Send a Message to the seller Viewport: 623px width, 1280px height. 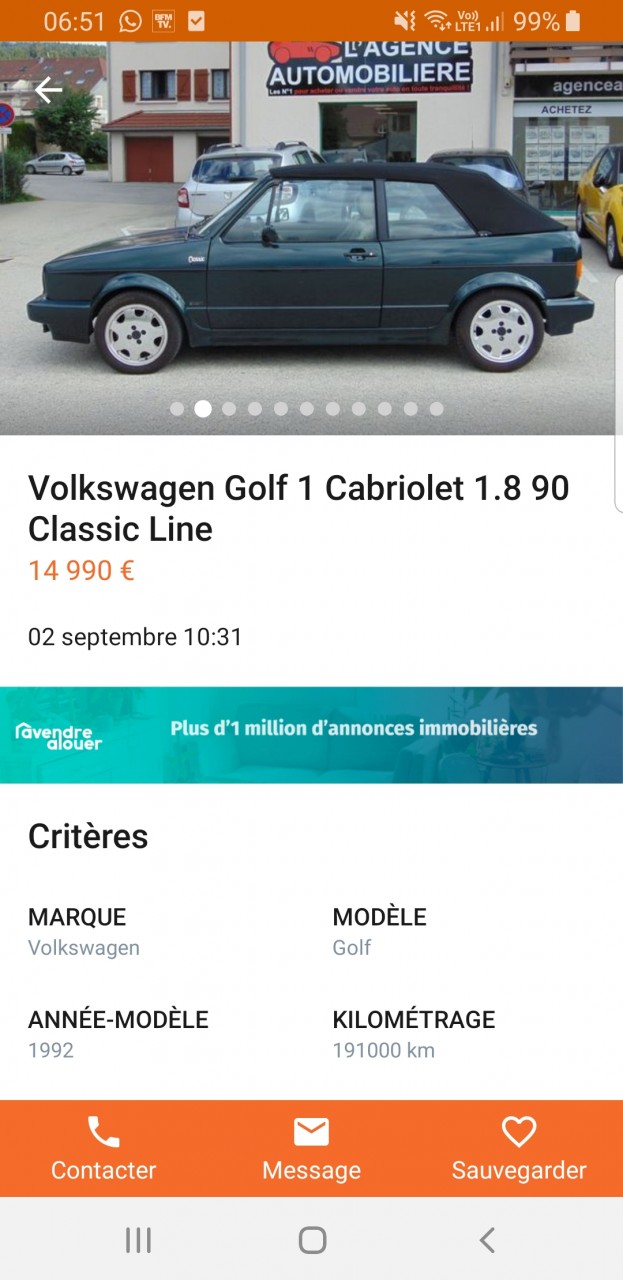point(311,1148)
